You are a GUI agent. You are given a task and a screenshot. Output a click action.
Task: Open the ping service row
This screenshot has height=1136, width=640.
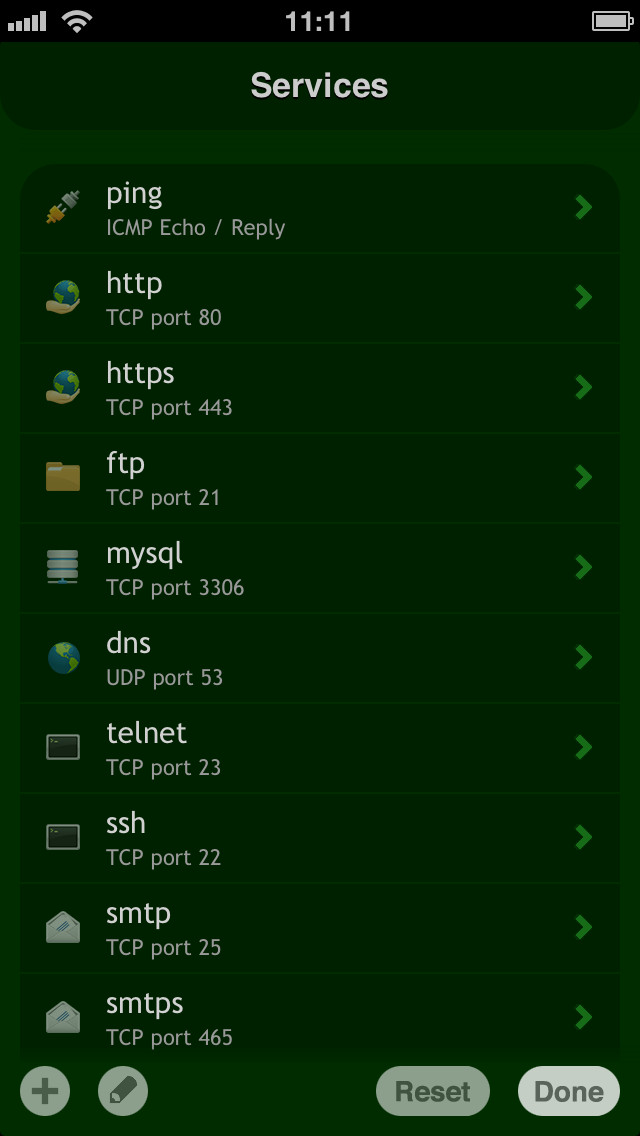pos(320,209)
